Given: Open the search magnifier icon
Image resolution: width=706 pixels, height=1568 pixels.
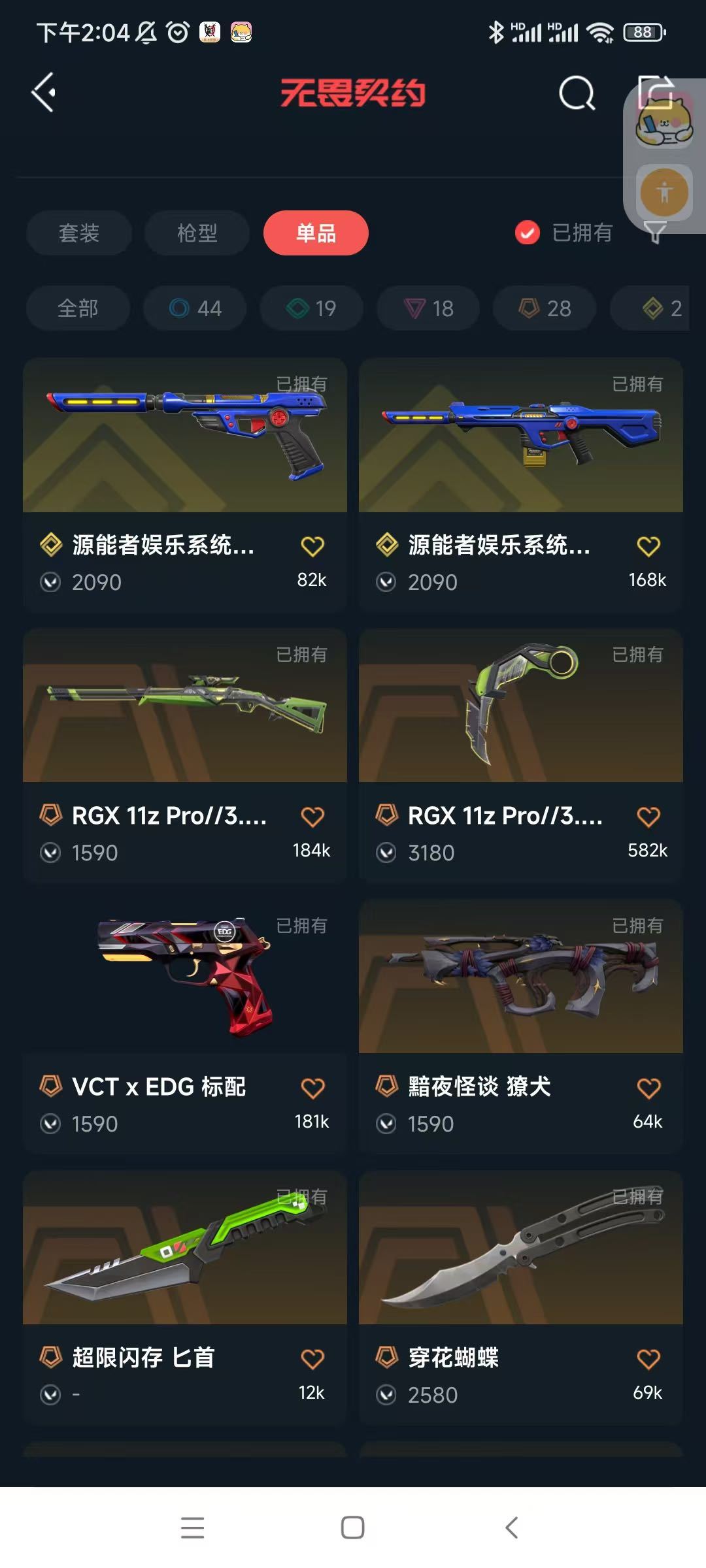Looking at the screenshot, I should (577, 93).
